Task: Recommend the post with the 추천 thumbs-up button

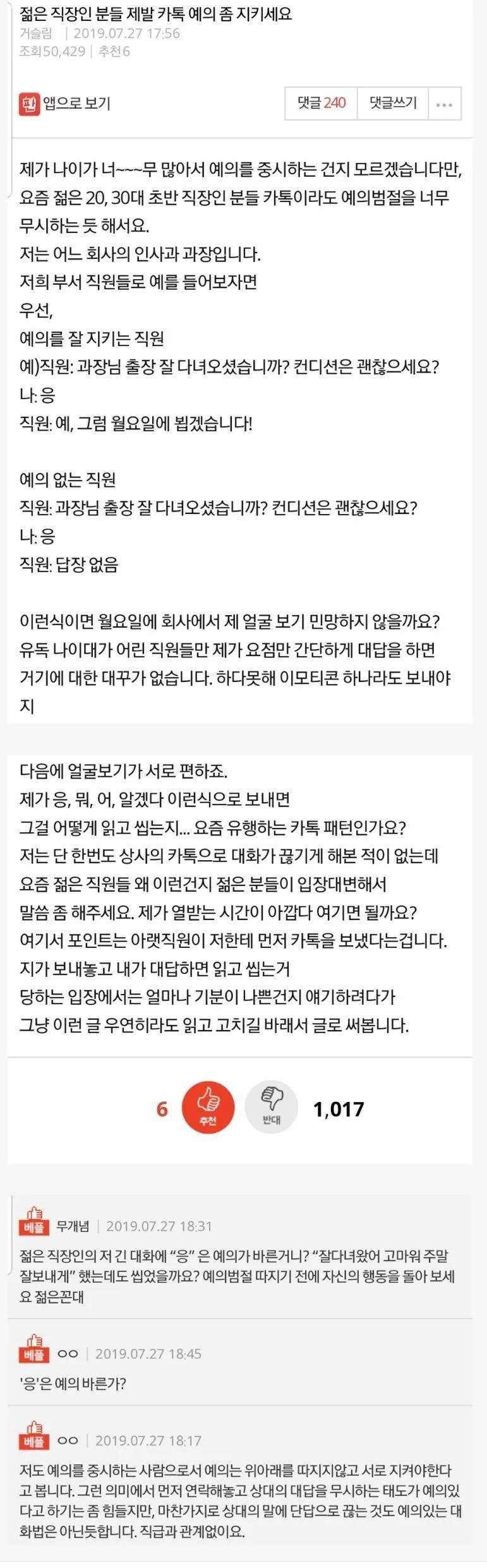Action: point(208,1108)
